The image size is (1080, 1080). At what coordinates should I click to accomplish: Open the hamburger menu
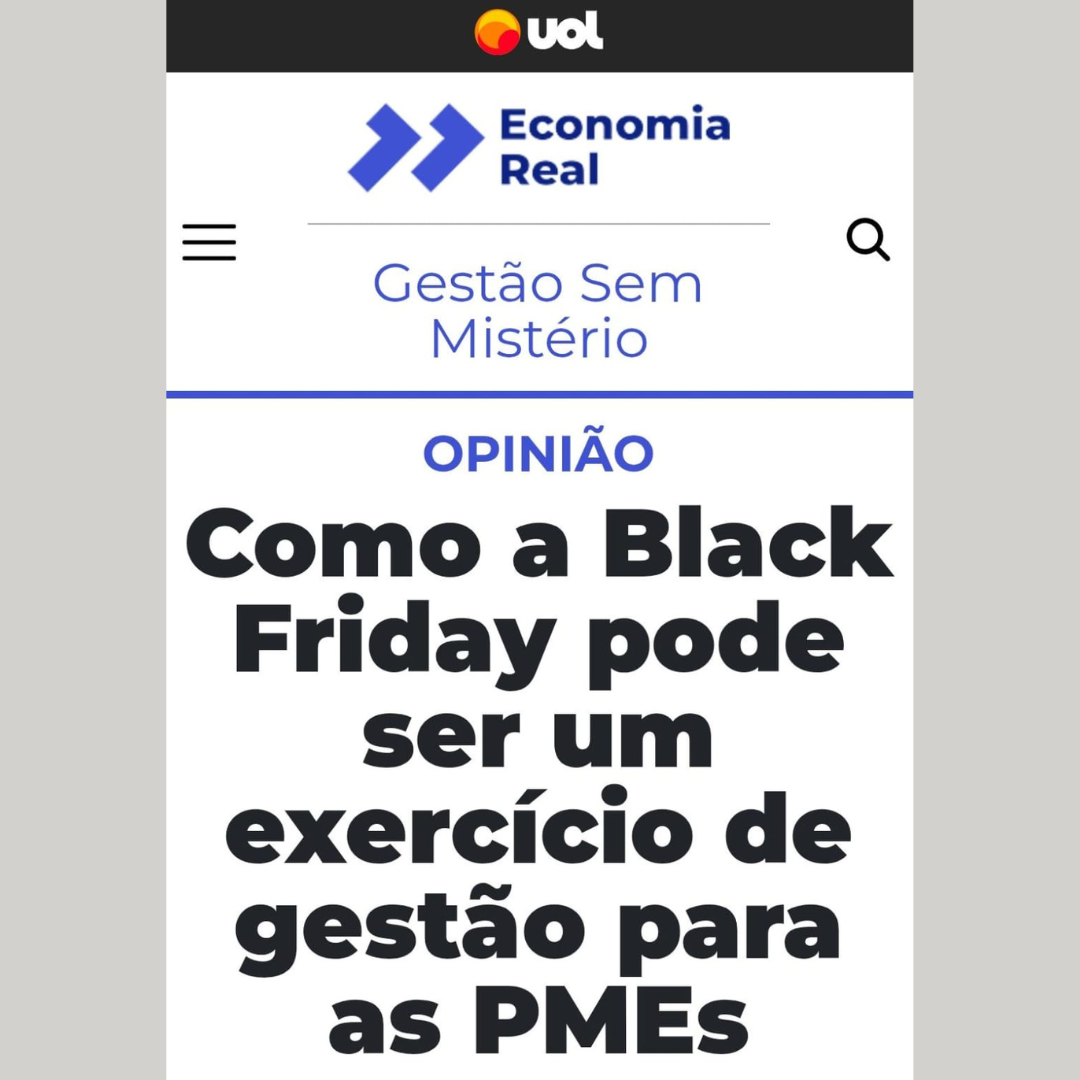209,242
